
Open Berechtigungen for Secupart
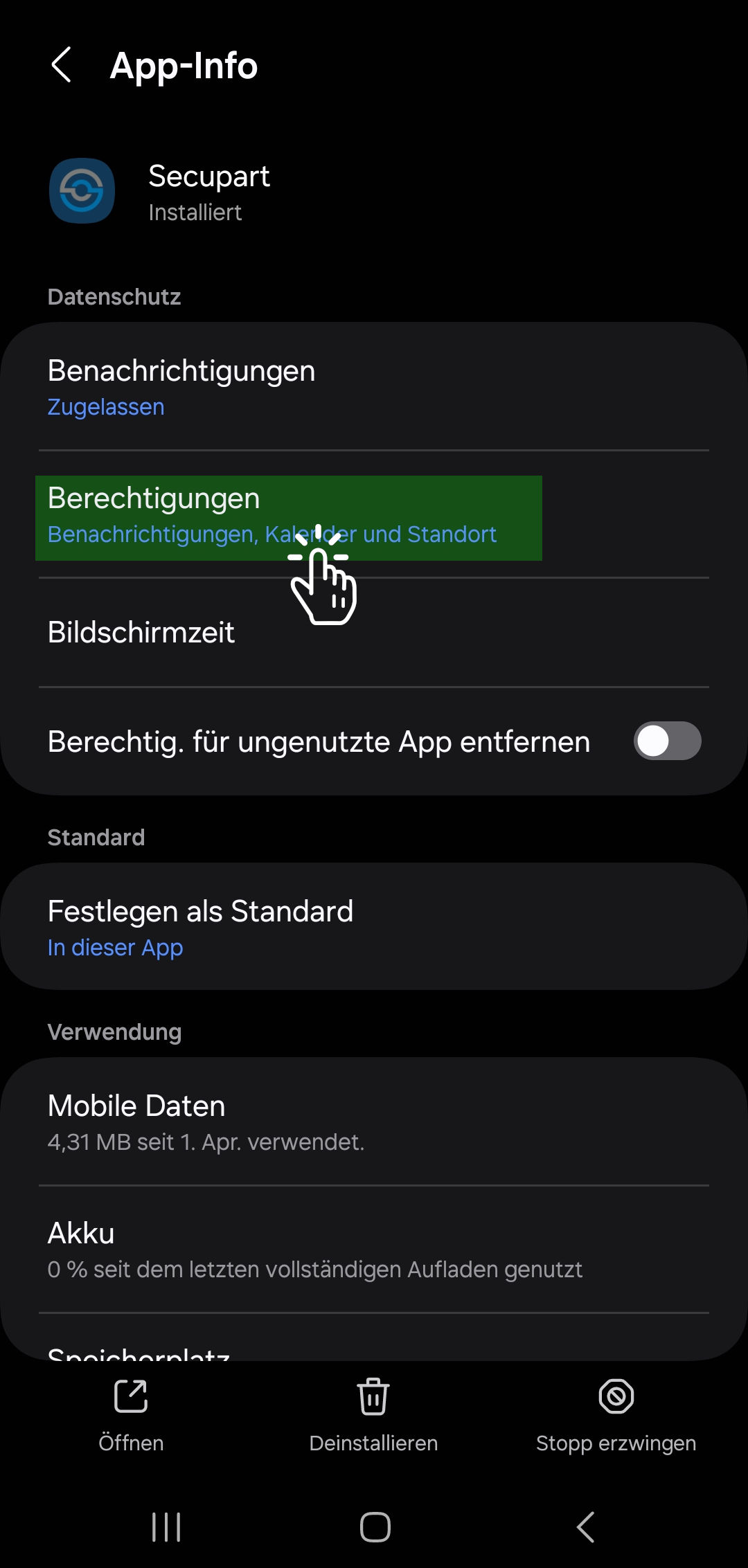(288, 516)
